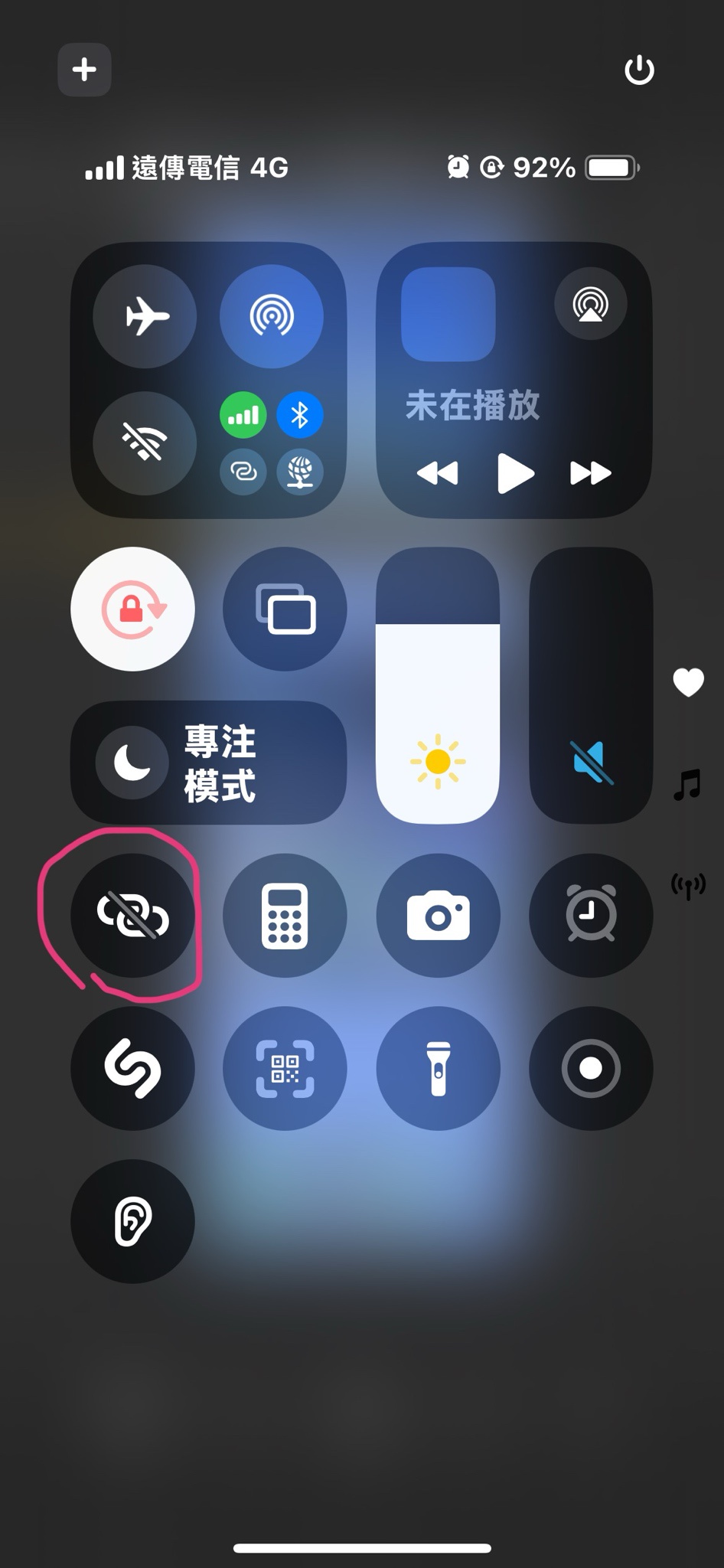
Task: Open Screen Mirroring
Action: [285, 609]
